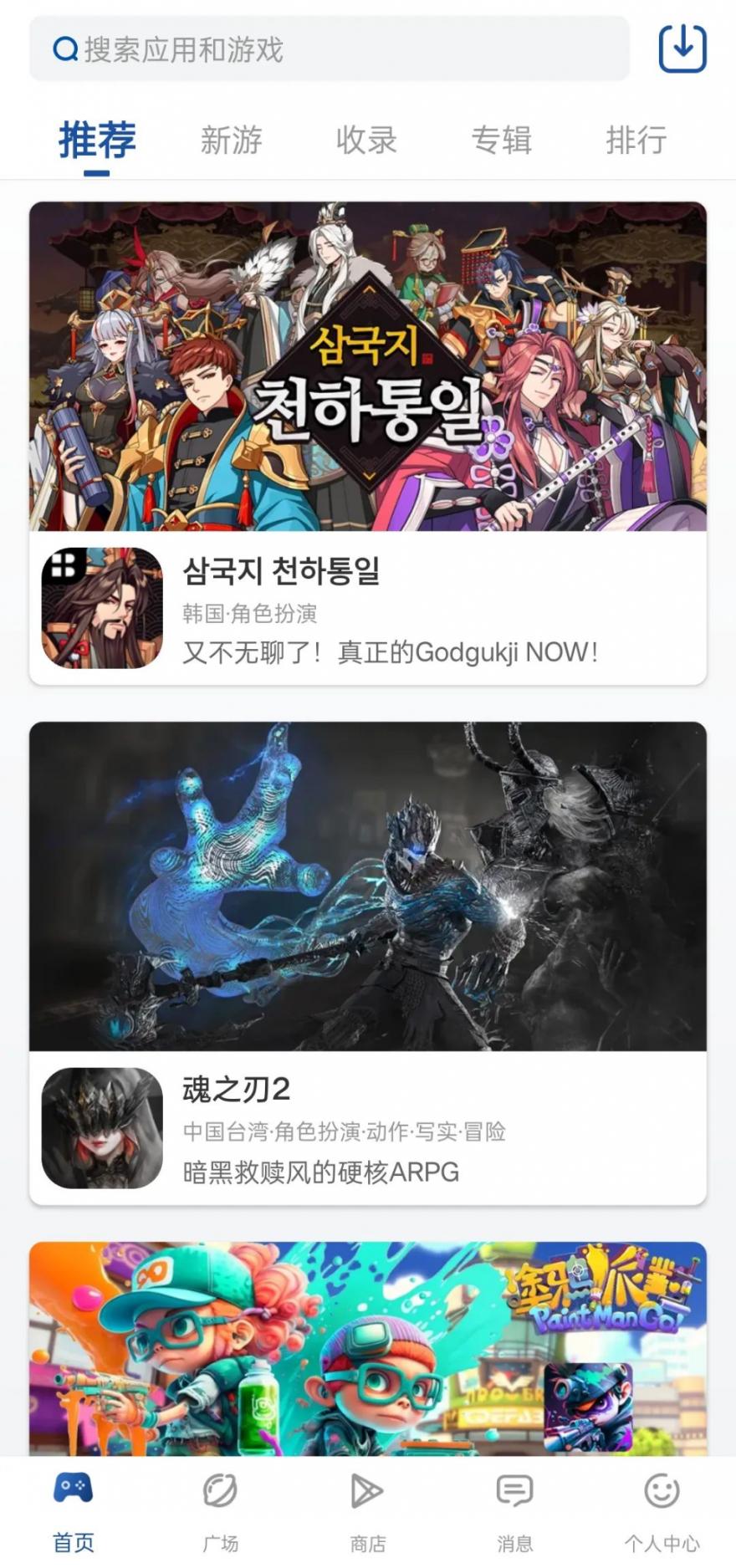Switch to the 新游 tab

click(x=231, y=140)
